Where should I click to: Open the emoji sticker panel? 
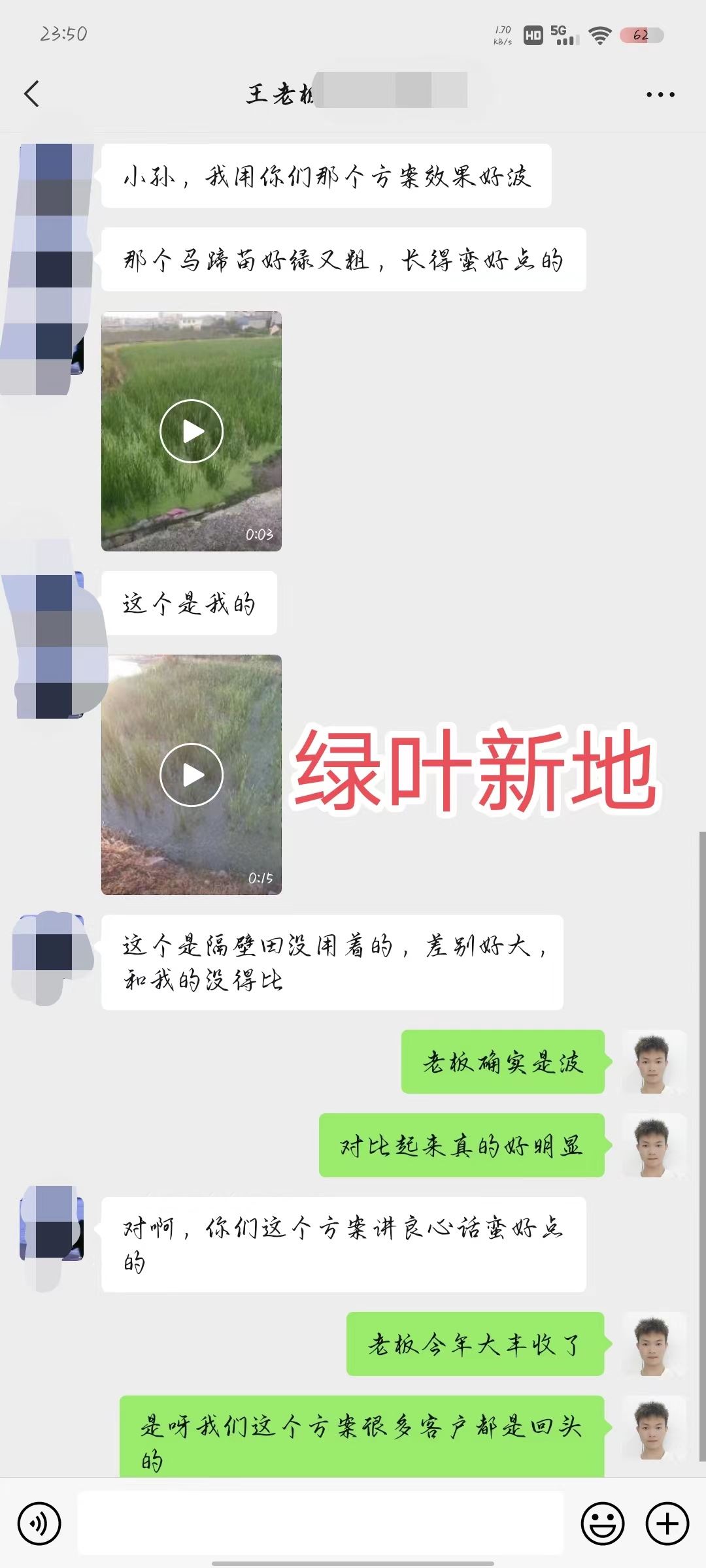coord(602,1524)
